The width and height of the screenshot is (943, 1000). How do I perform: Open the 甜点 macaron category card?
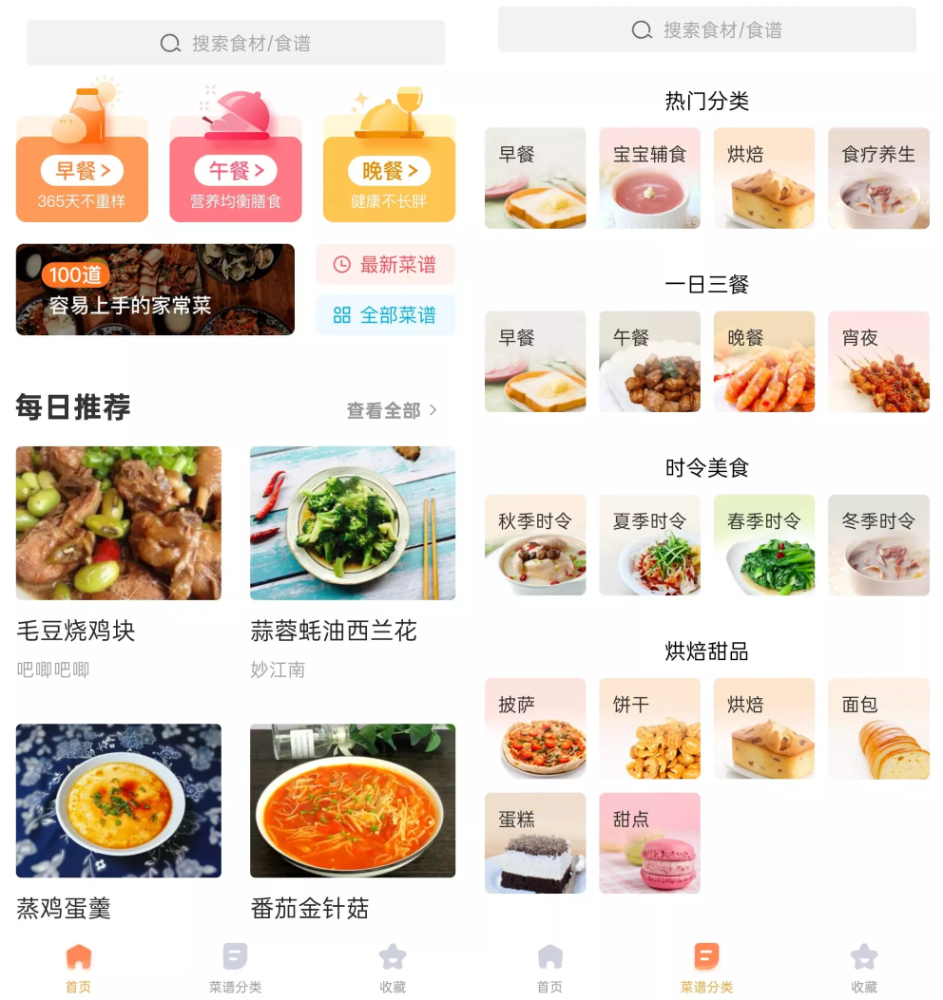(x=649, y=843)
